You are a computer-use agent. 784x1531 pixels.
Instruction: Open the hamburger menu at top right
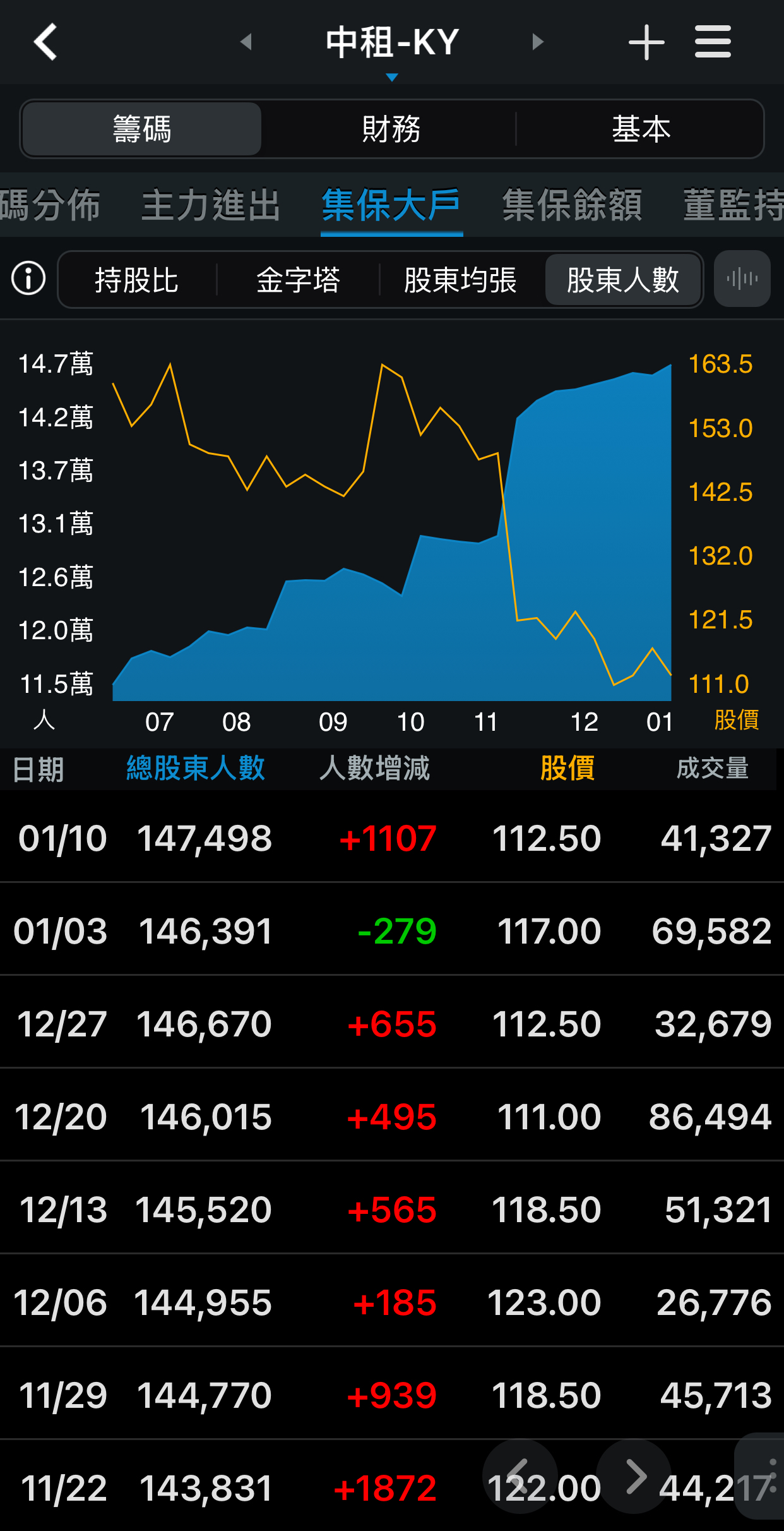coord(712,42)
